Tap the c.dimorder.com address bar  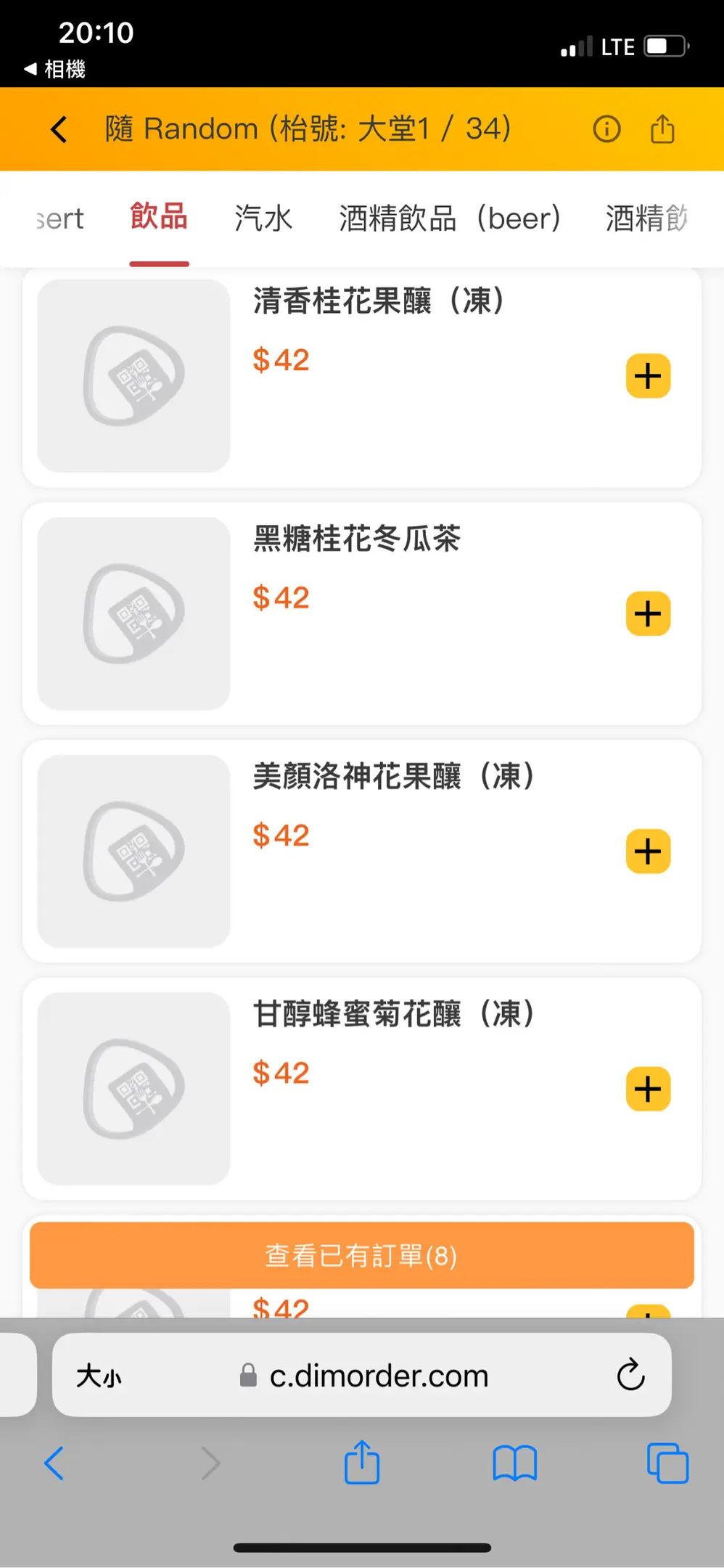click(x=362, y=1374)
